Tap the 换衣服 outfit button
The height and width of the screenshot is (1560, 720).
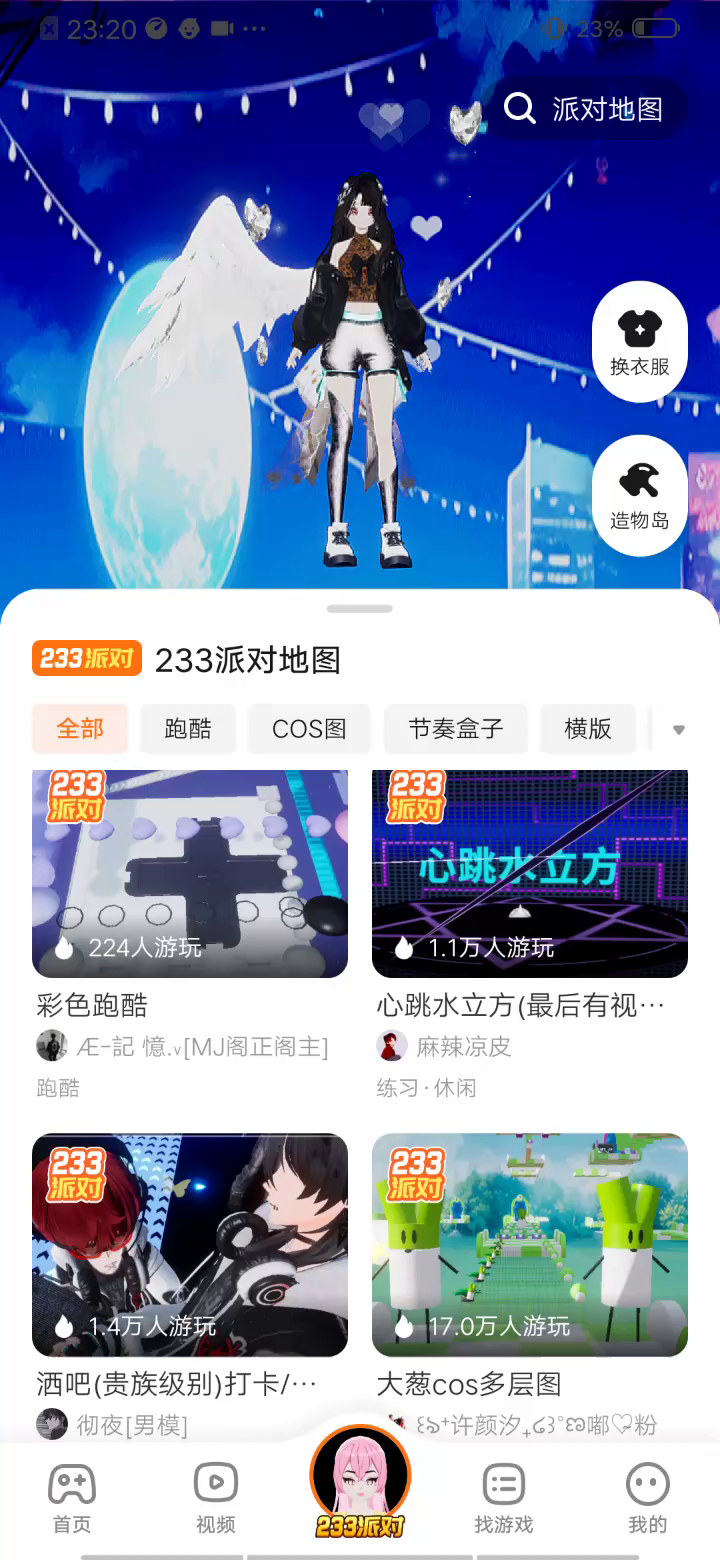click(640, 342)
